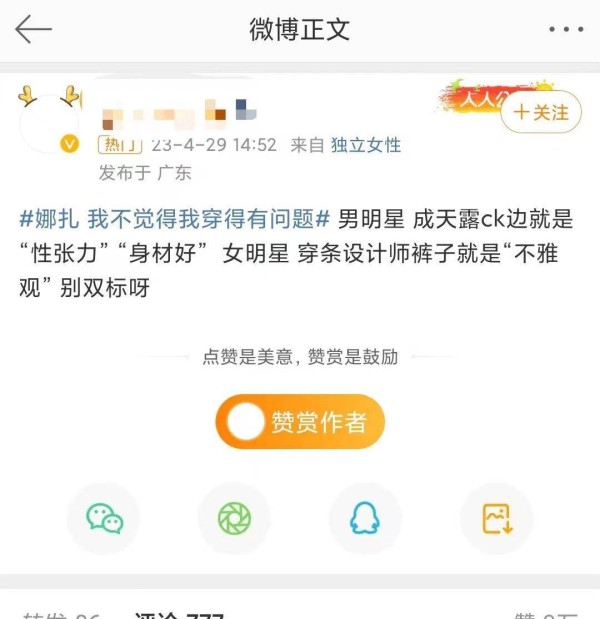Save the post as an image
The height and width of the screenshot is (619, 600).
pyautogui.click(x=496, y=518)
